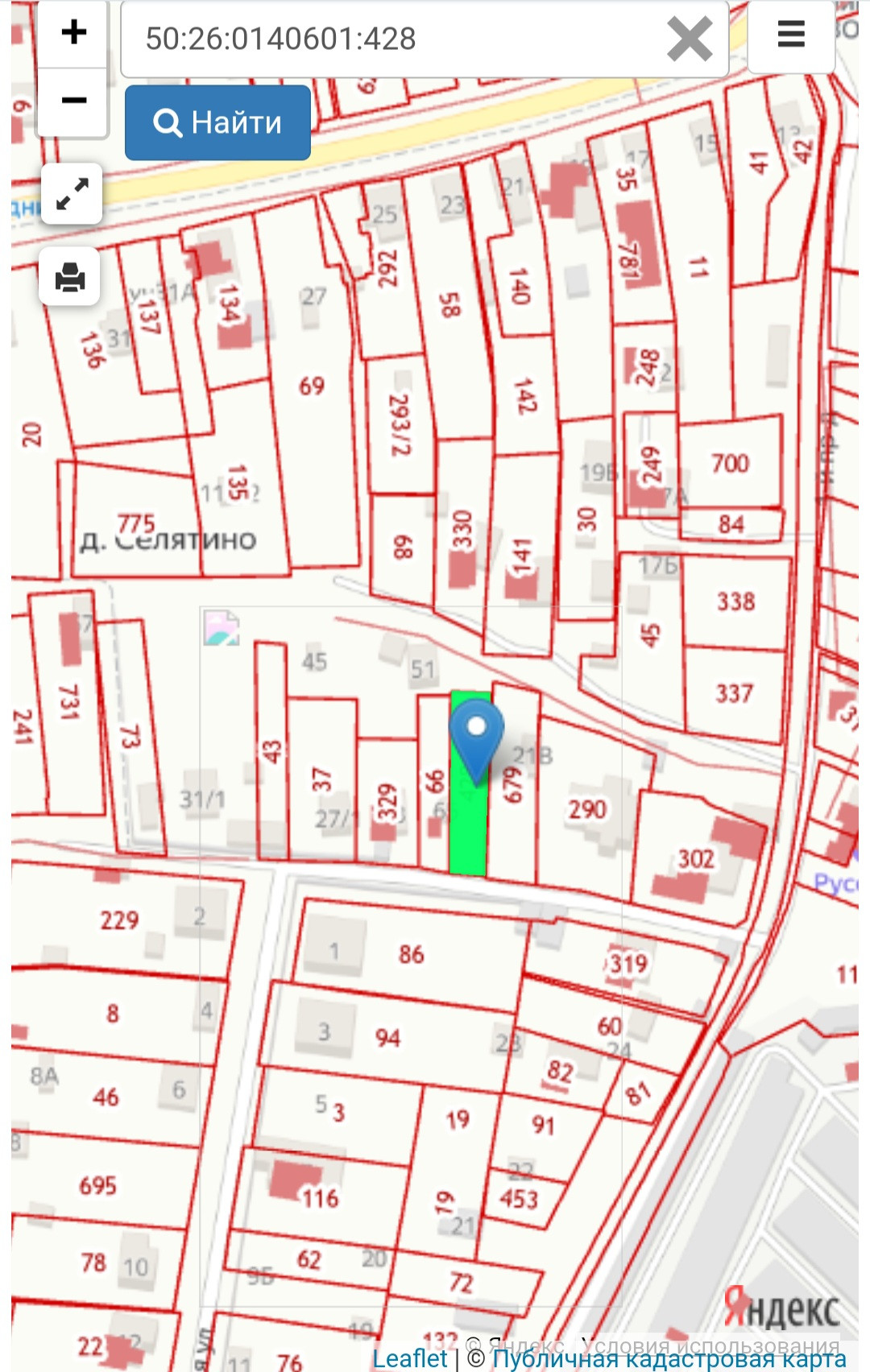Image resolution: width=870 pixels, height=1372 pixels.
Task: Zoom in on the map
Action: point(73,33)
